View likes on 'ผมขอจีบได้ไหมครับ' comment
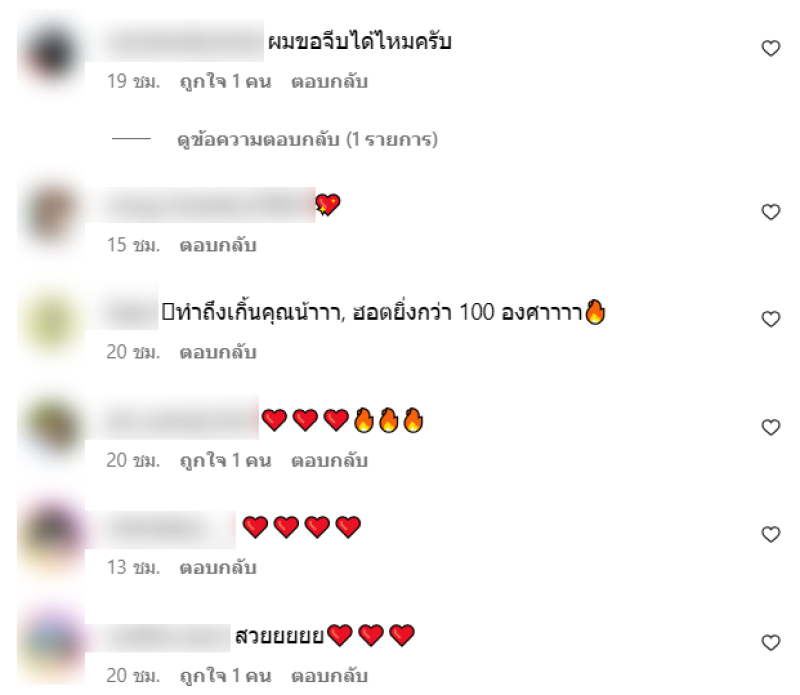800x695 pixels. click(x=225, y=82)
